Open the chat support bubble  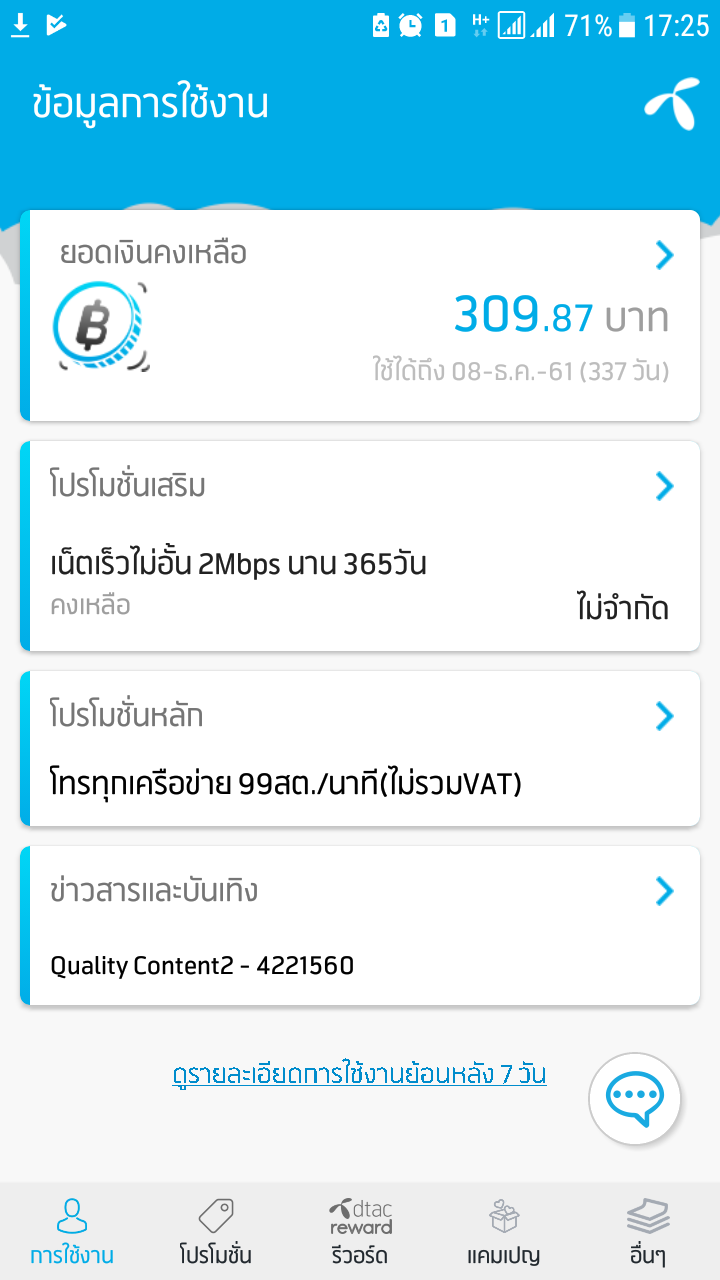[635, 1098]
